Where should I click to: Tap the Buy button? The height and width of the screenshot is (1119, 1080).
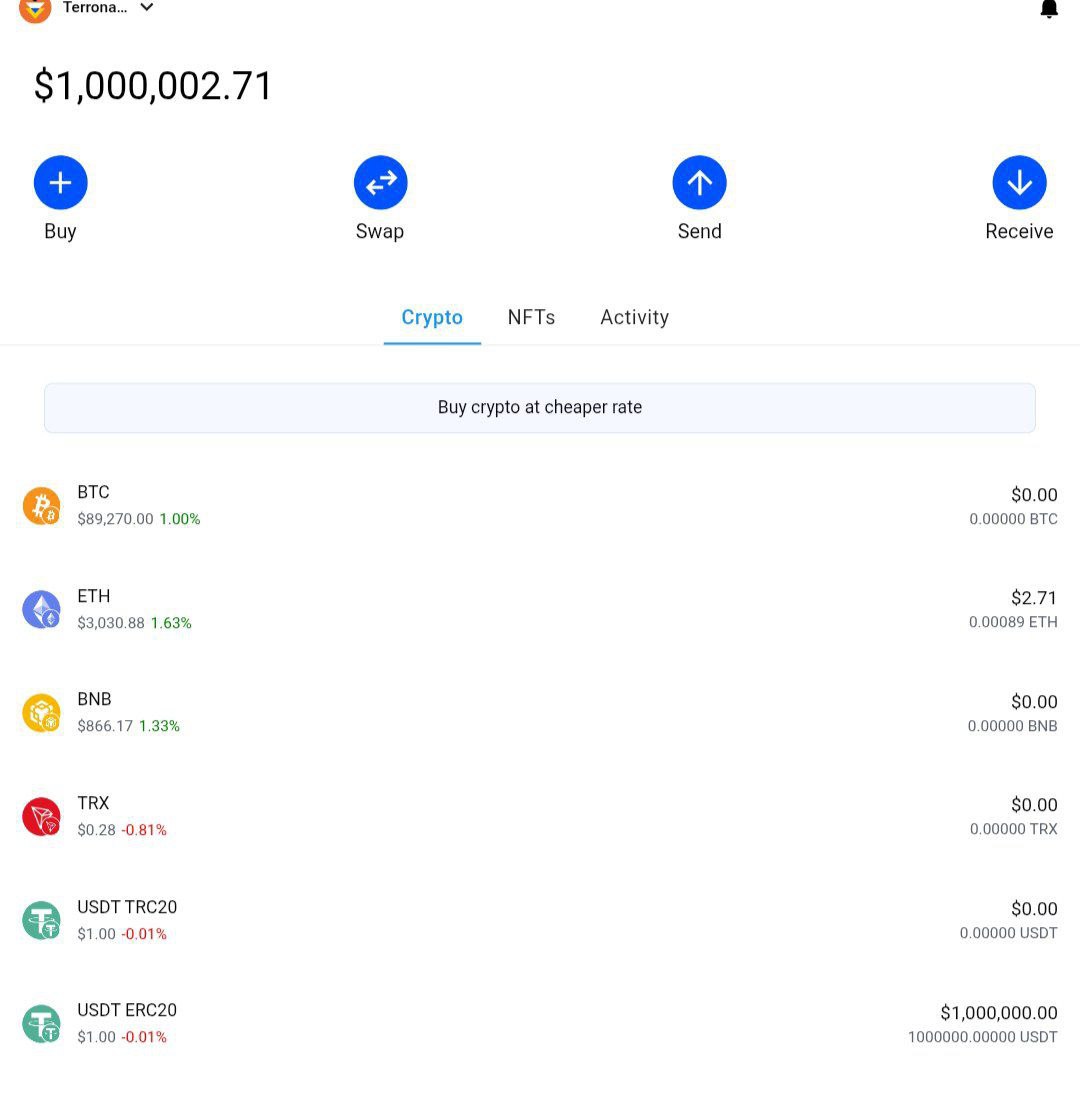[x=60, y=183]
